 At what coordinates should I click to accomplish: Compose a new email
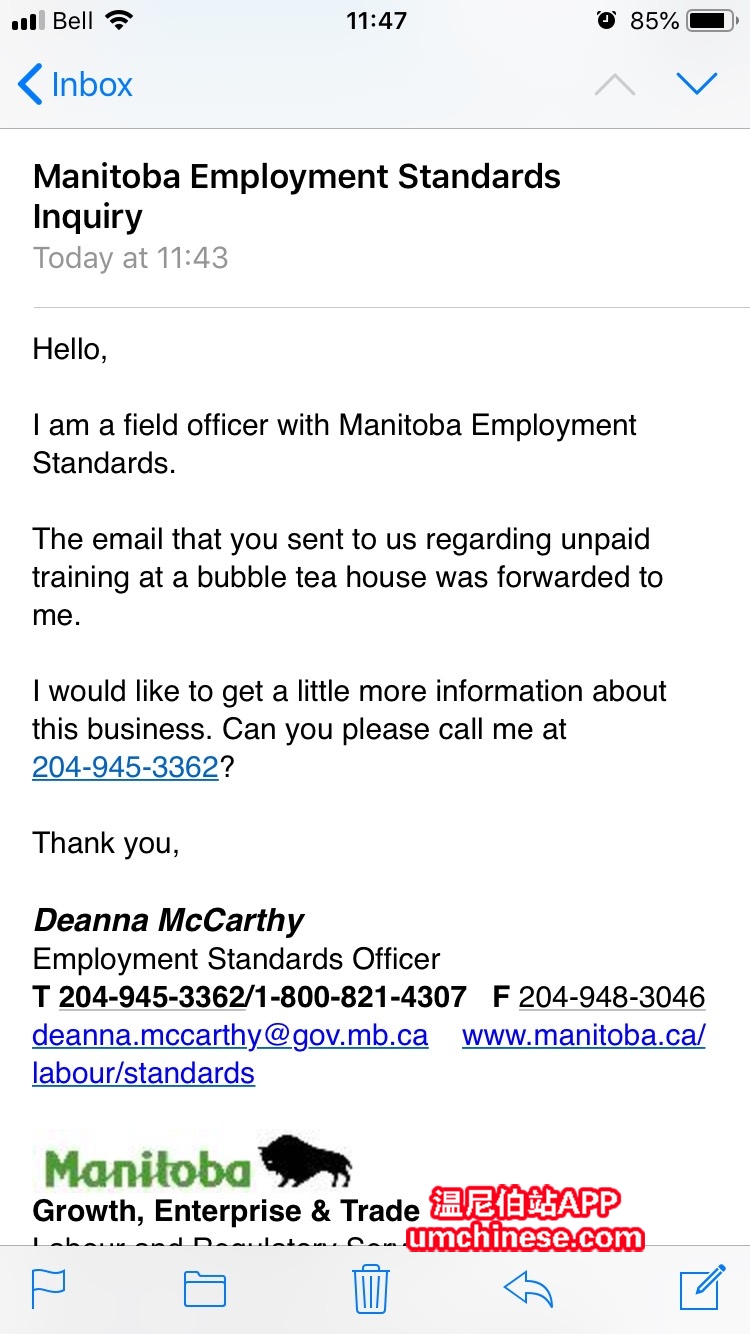702,1288
